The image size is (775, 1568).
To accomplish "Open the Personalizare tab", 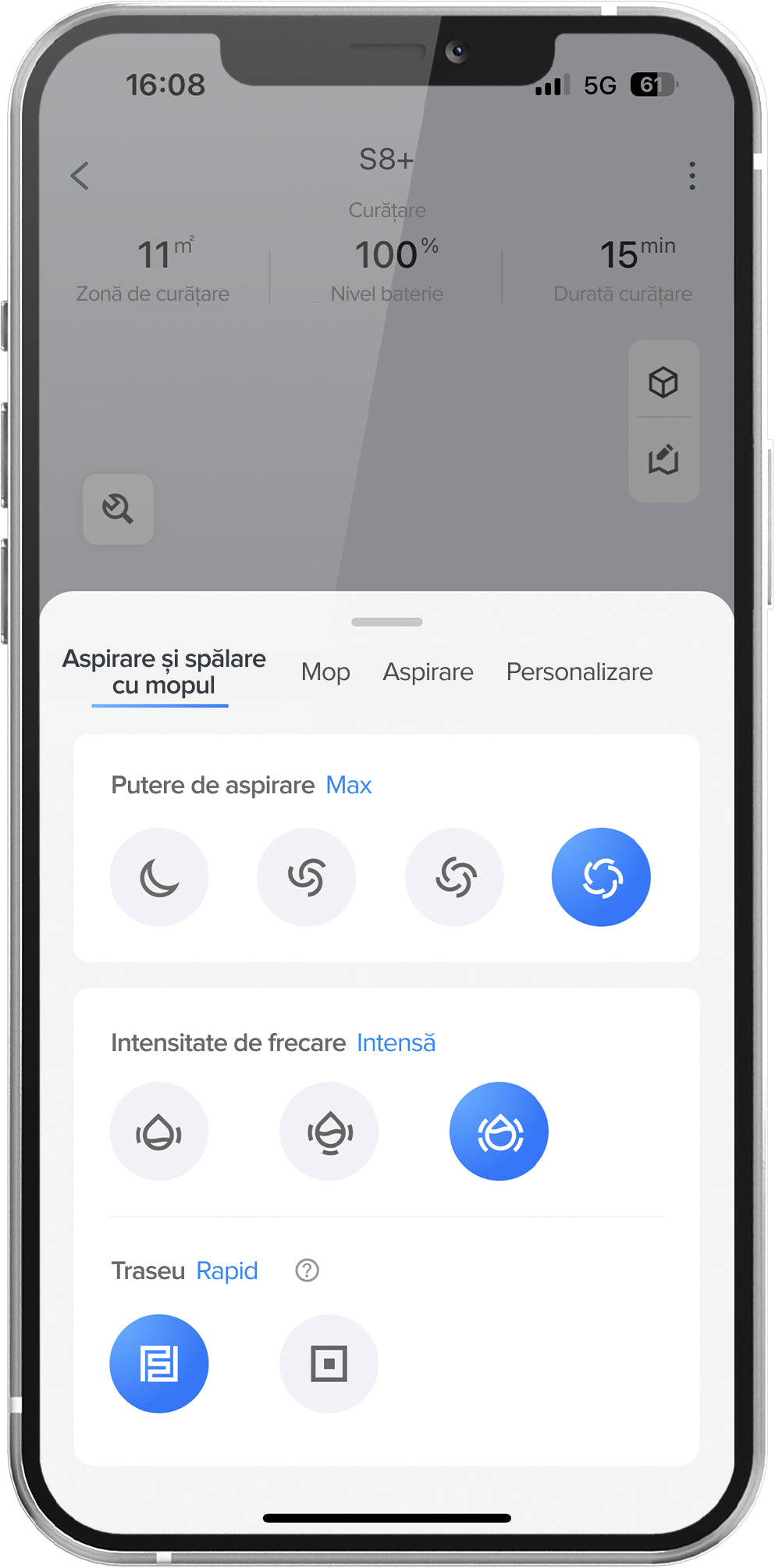I will coord(579,672).
